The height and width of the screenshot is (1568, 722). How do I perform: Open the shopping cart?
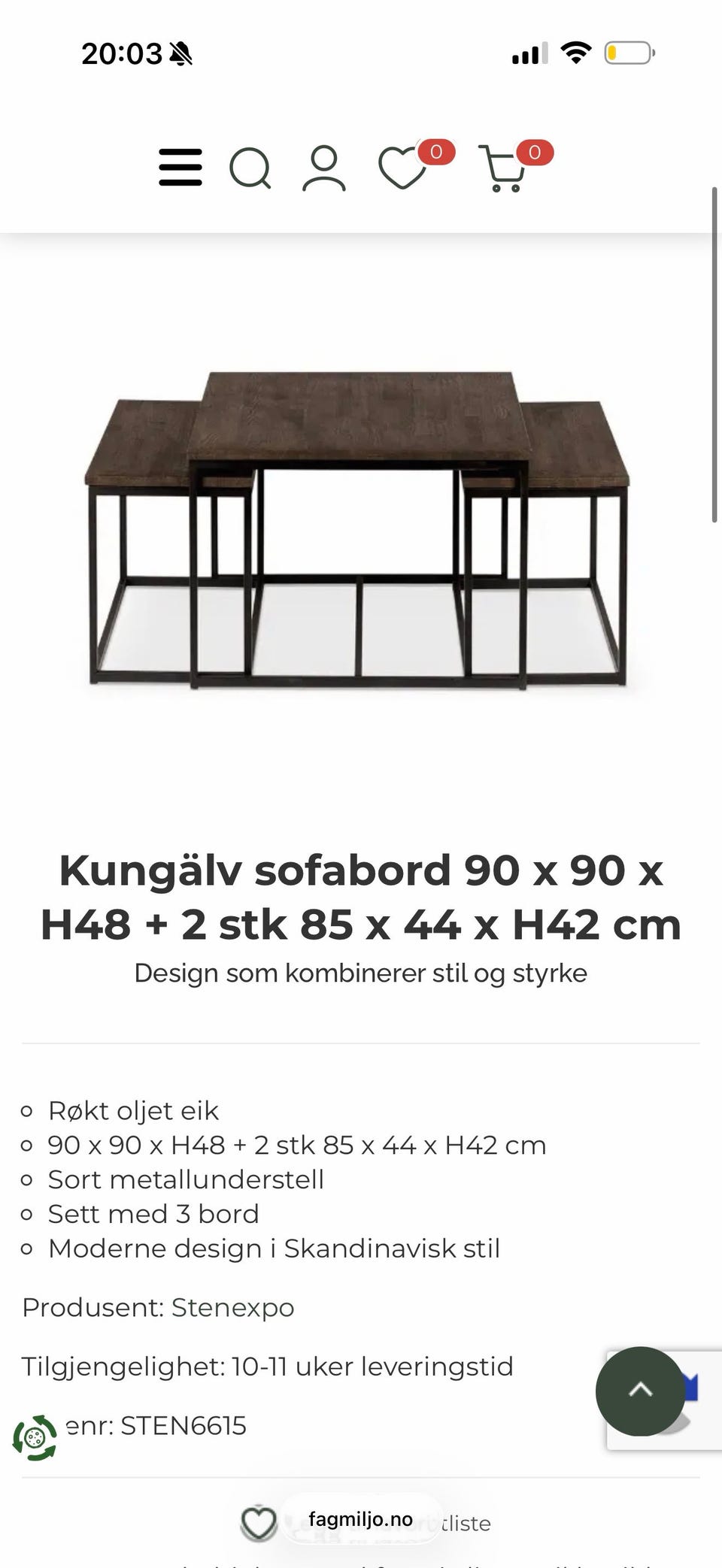coord(502,168)
